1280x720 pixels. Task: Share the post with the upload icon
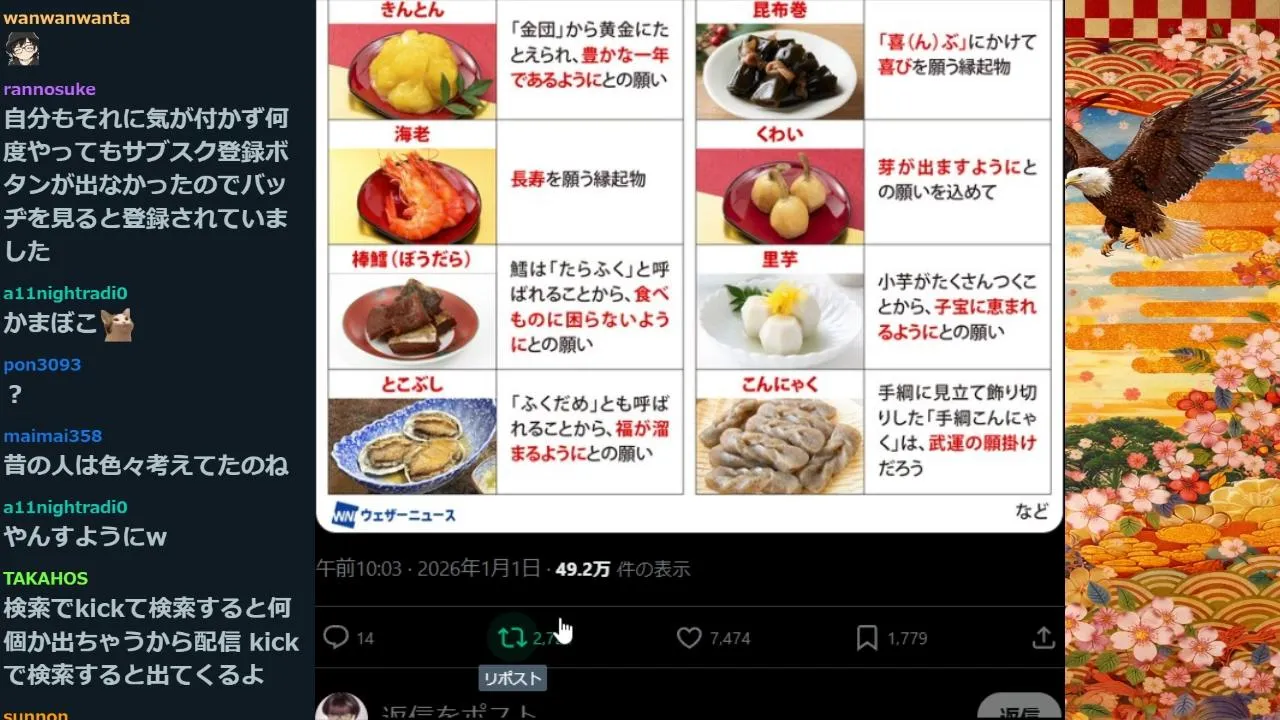pyautogui.click(x=1042, y=638)
